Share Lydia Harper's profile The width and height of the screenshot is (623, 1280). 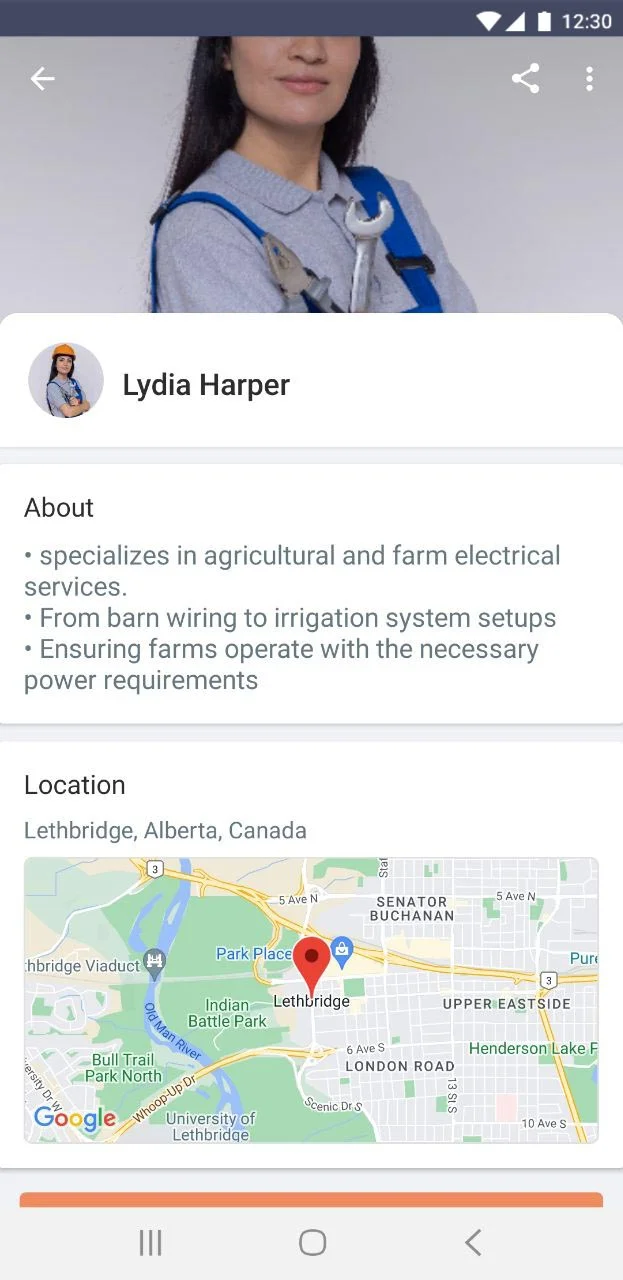[525, 79]
